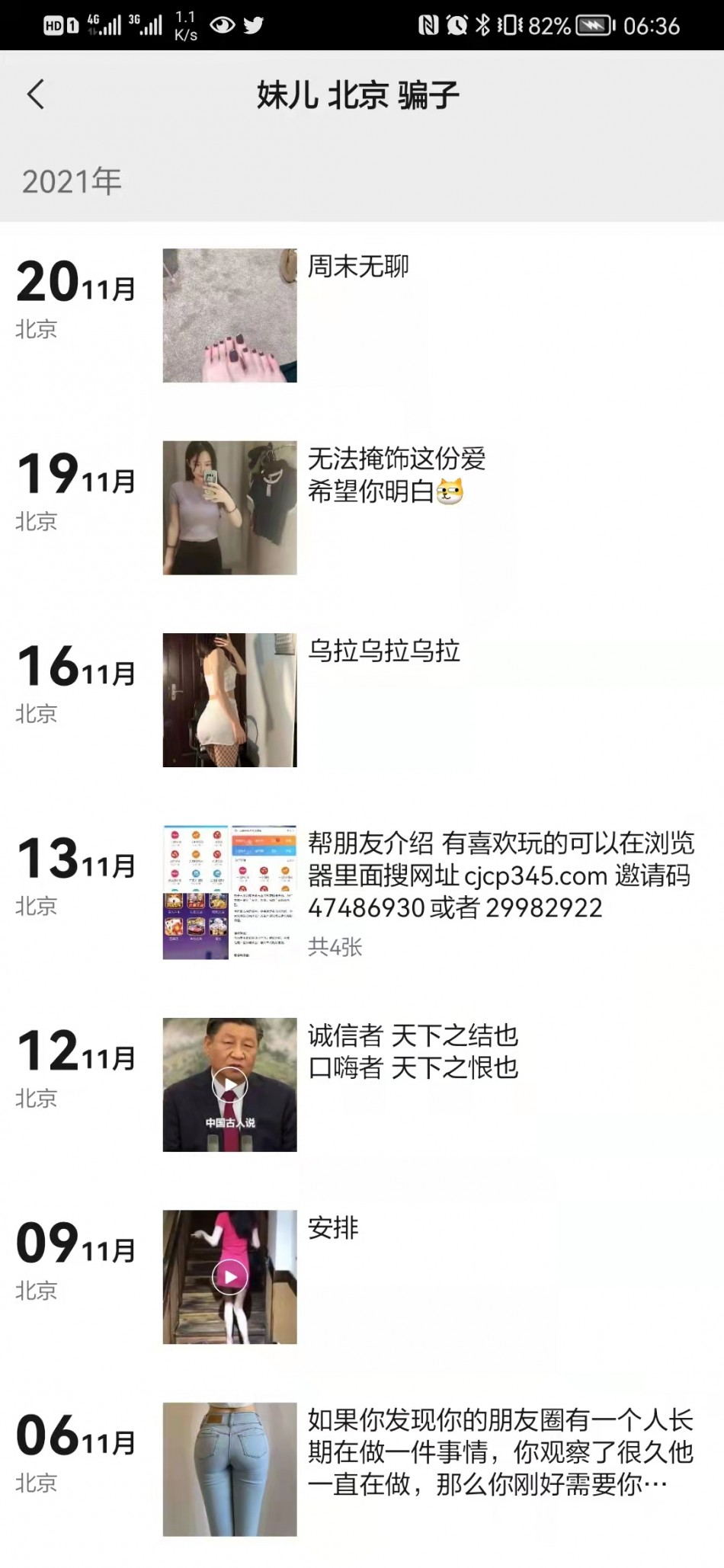Open the 06 Nov post '如果你发现你的朋友圈'
This screenshot has height=1568, width=724.
[x=229, y=1468]
